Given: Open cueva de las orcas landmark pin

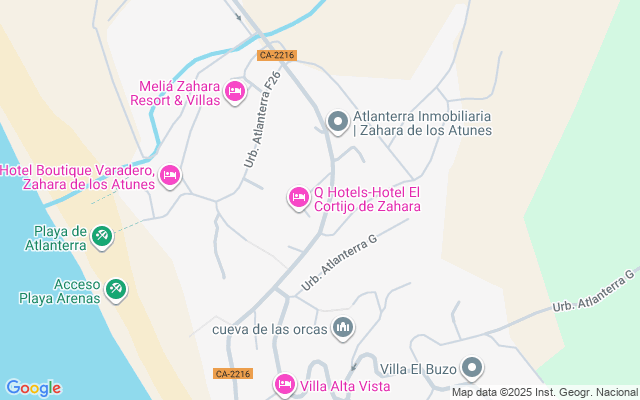Looking at the screenshot, I should point(343,327).
